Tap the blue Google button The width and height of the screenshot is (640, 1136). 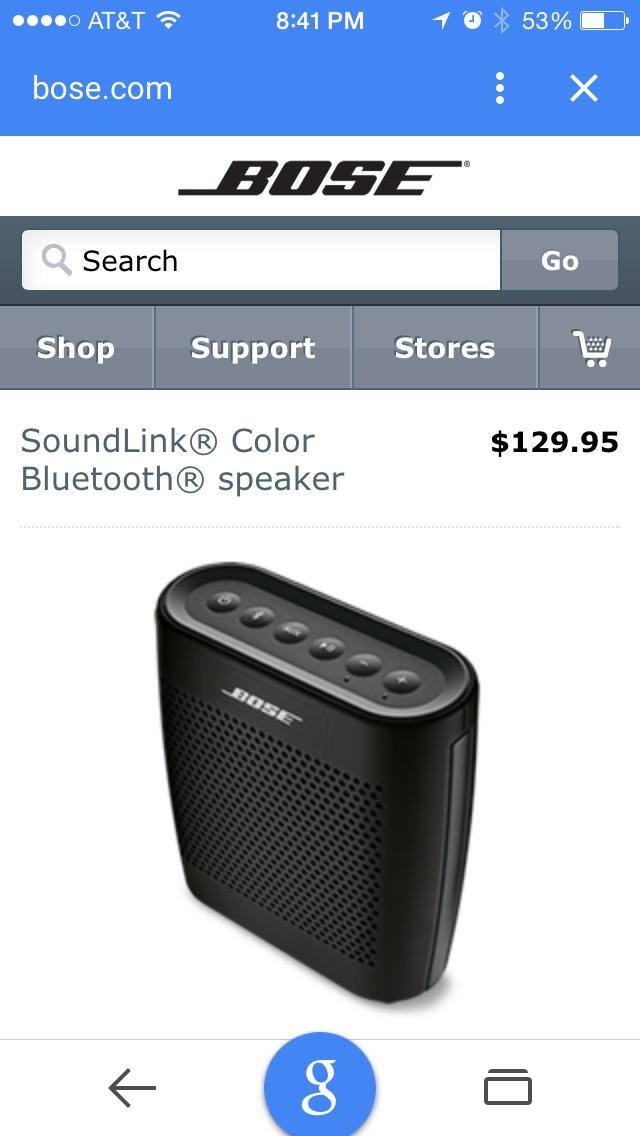(x=320, y=1087)
